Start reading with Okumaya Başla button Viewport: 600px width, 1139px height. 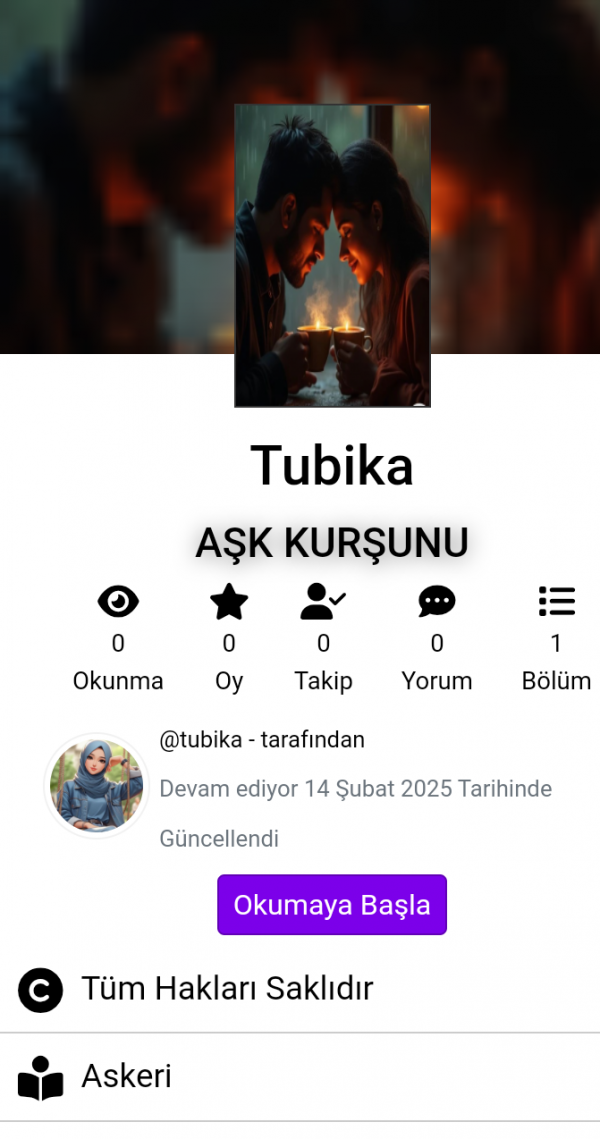[x=331, y=905]
